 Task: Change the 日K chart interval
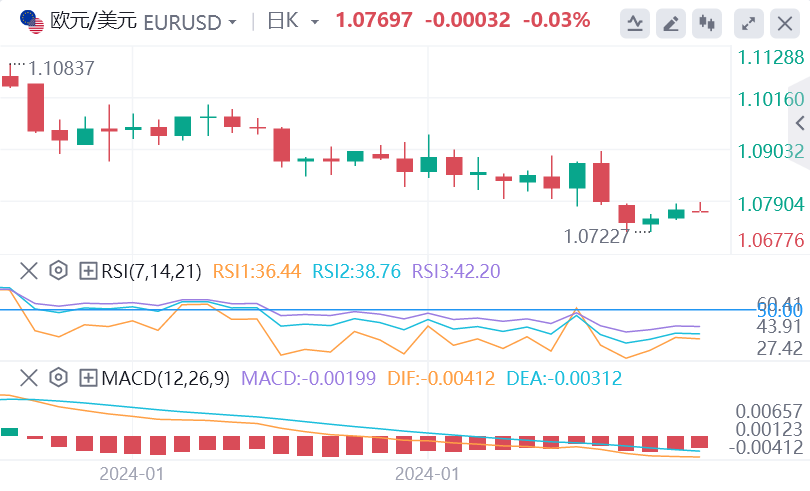coord(314,21)
